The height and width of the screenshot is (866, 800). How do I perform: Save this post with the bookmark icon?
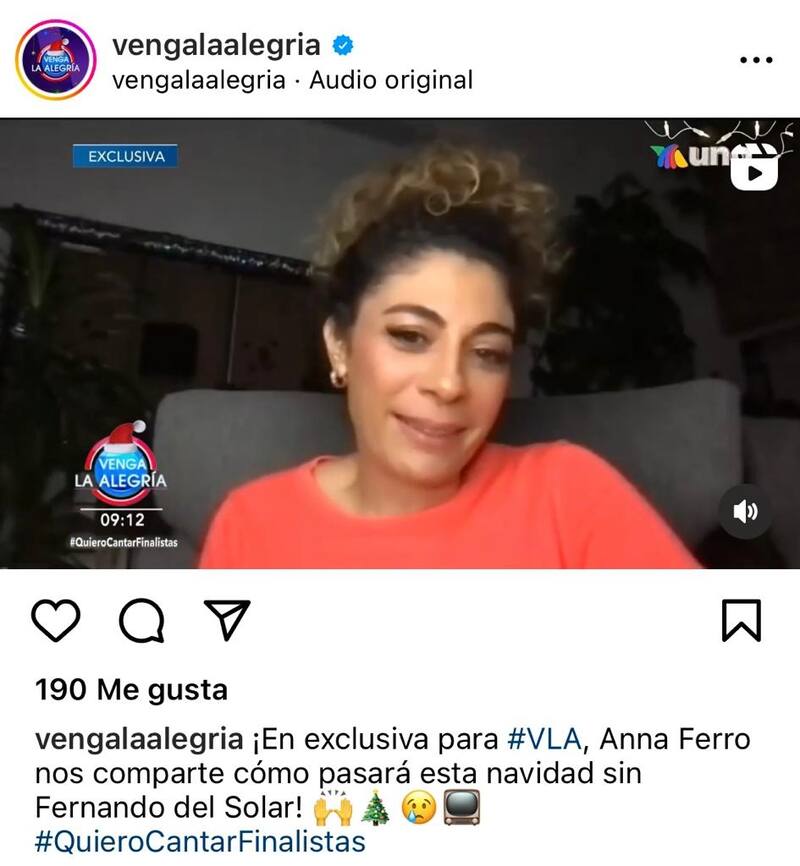point(741,620)
